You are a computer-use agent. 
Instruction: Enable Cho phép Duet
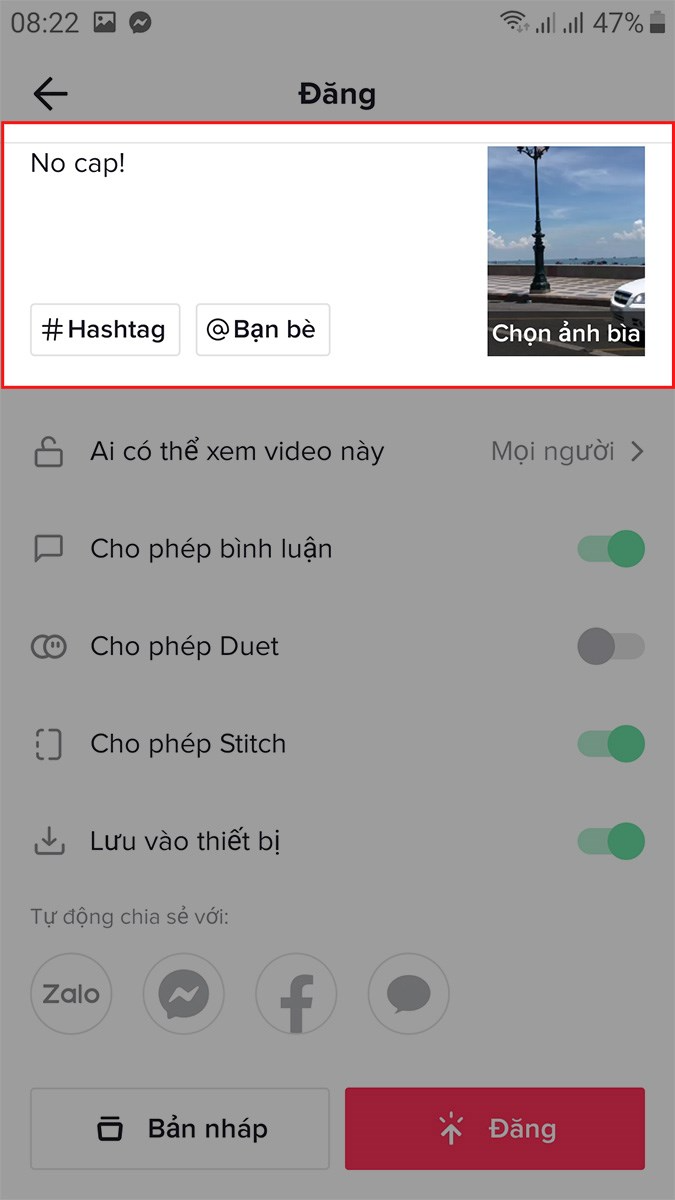coord(611,647)
